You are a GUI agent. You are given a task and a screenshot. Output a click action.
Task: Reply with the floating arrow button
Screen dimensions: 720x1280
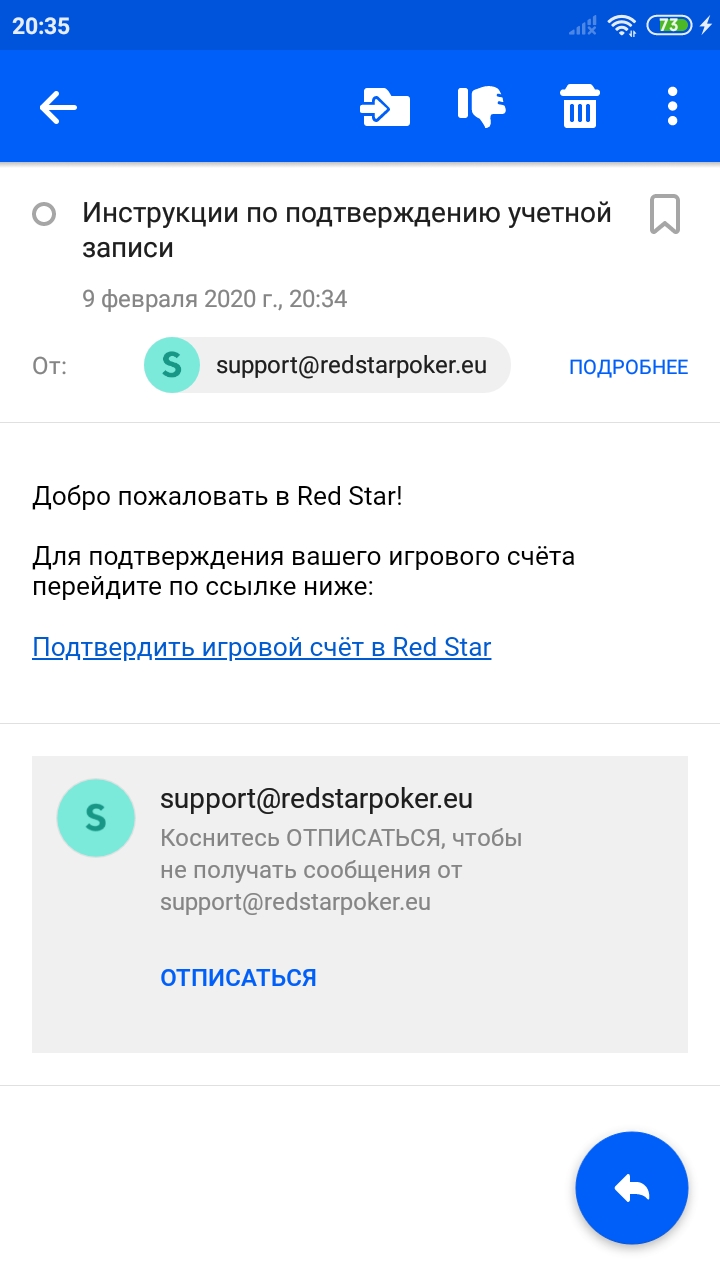[x=632, y=1188]
